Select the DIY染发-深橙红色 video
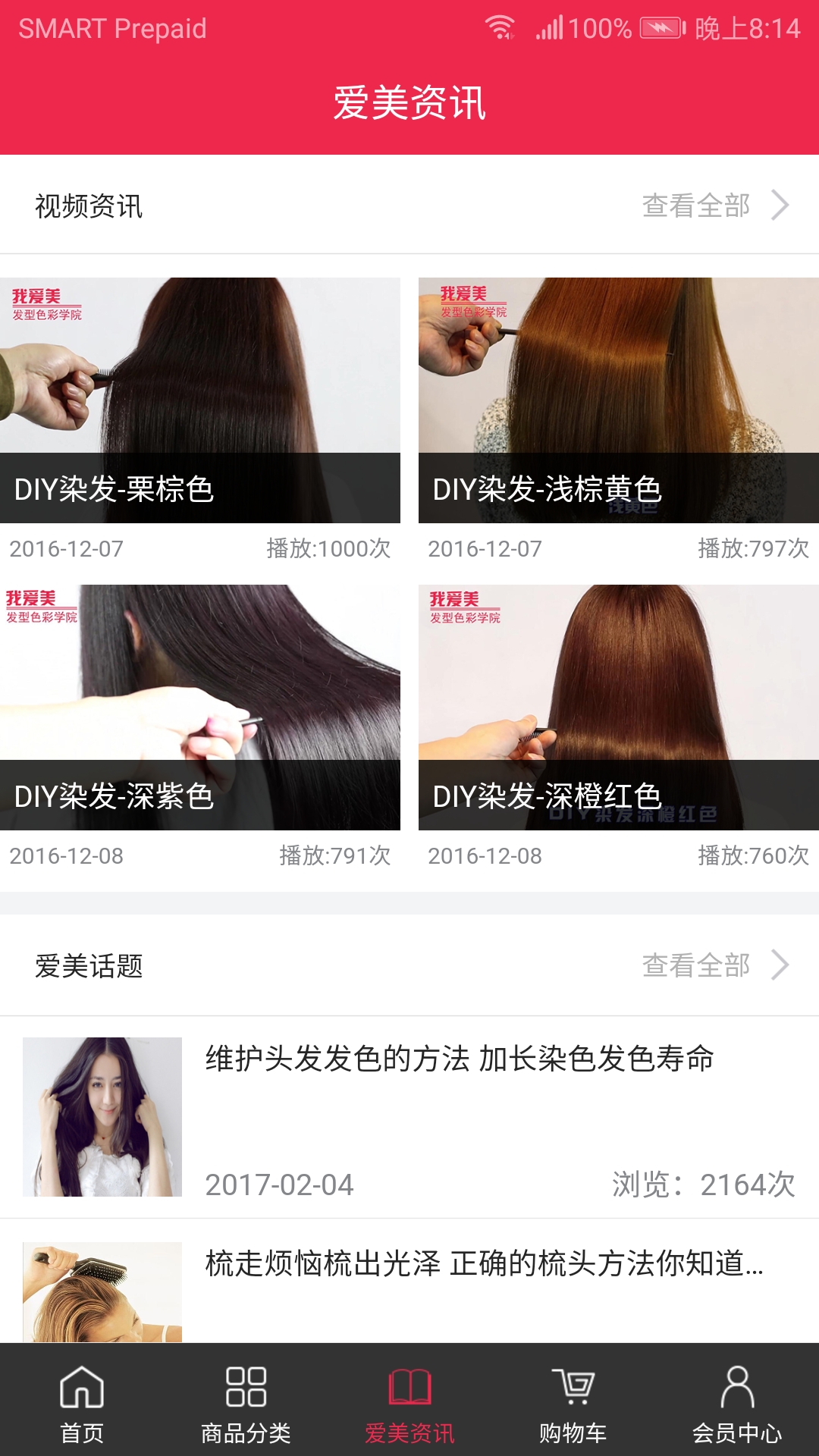This screenshot has height=1456, width=819. click(x=618, y=707)
